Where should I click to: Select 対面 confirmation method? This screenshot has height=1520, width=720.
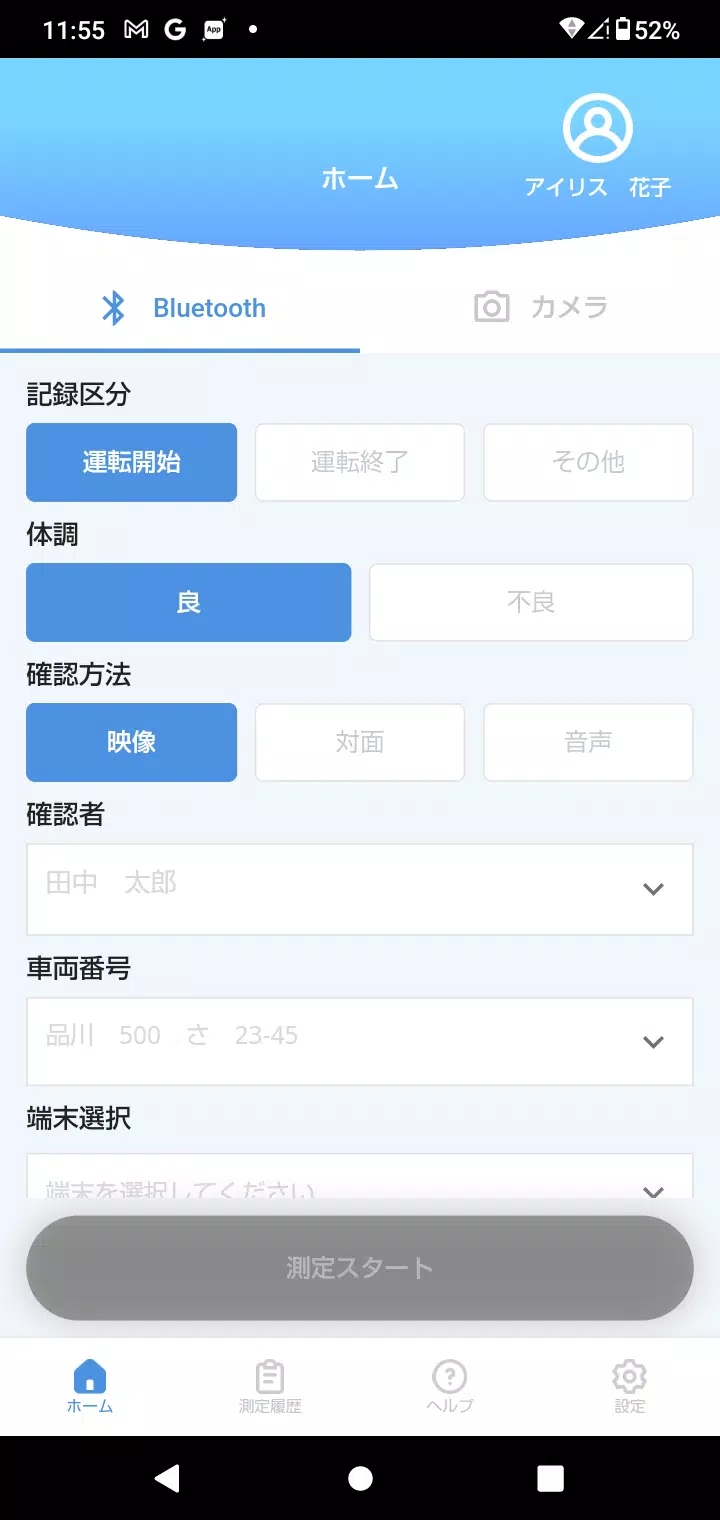pos(360,742)
